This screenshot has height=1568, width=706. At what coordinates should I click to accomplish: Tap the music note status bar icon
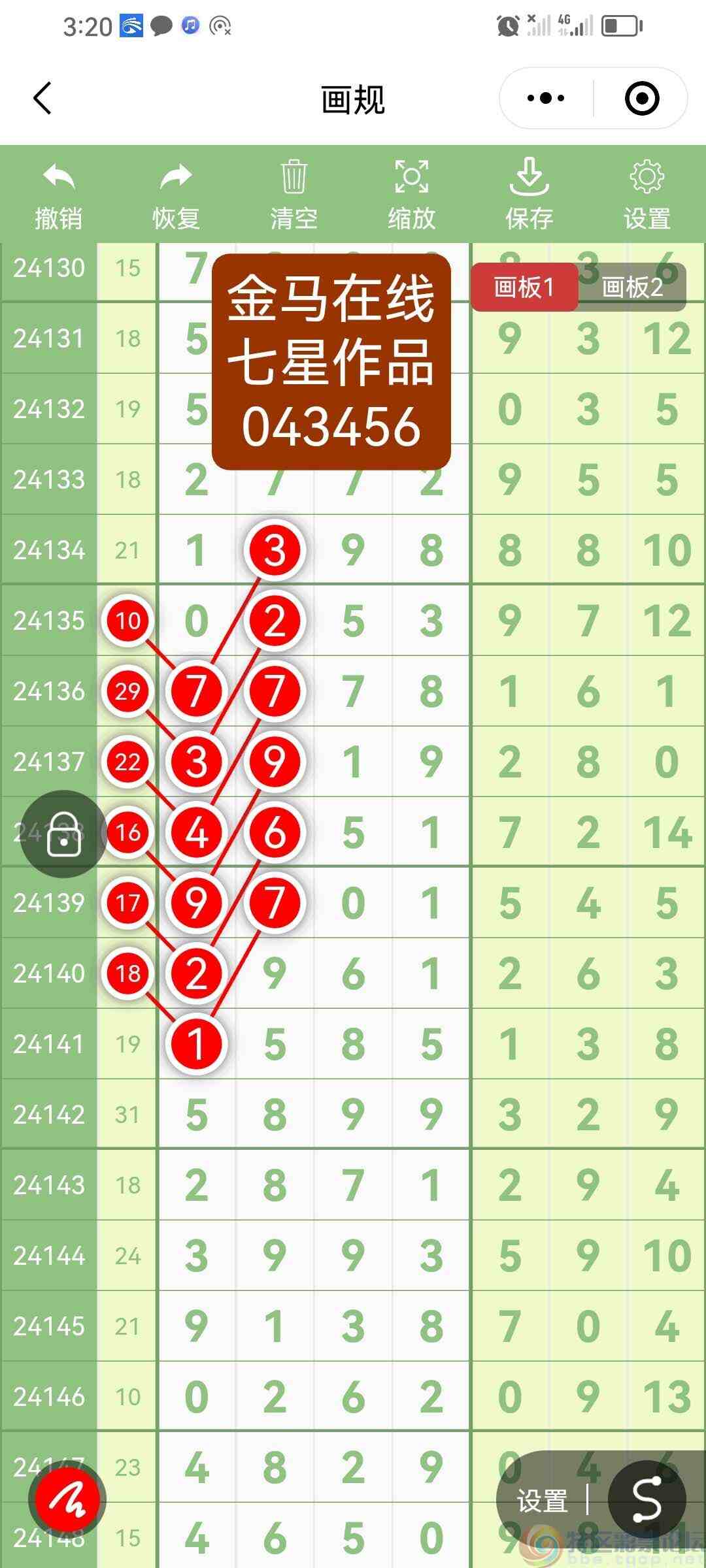(190, 26)
